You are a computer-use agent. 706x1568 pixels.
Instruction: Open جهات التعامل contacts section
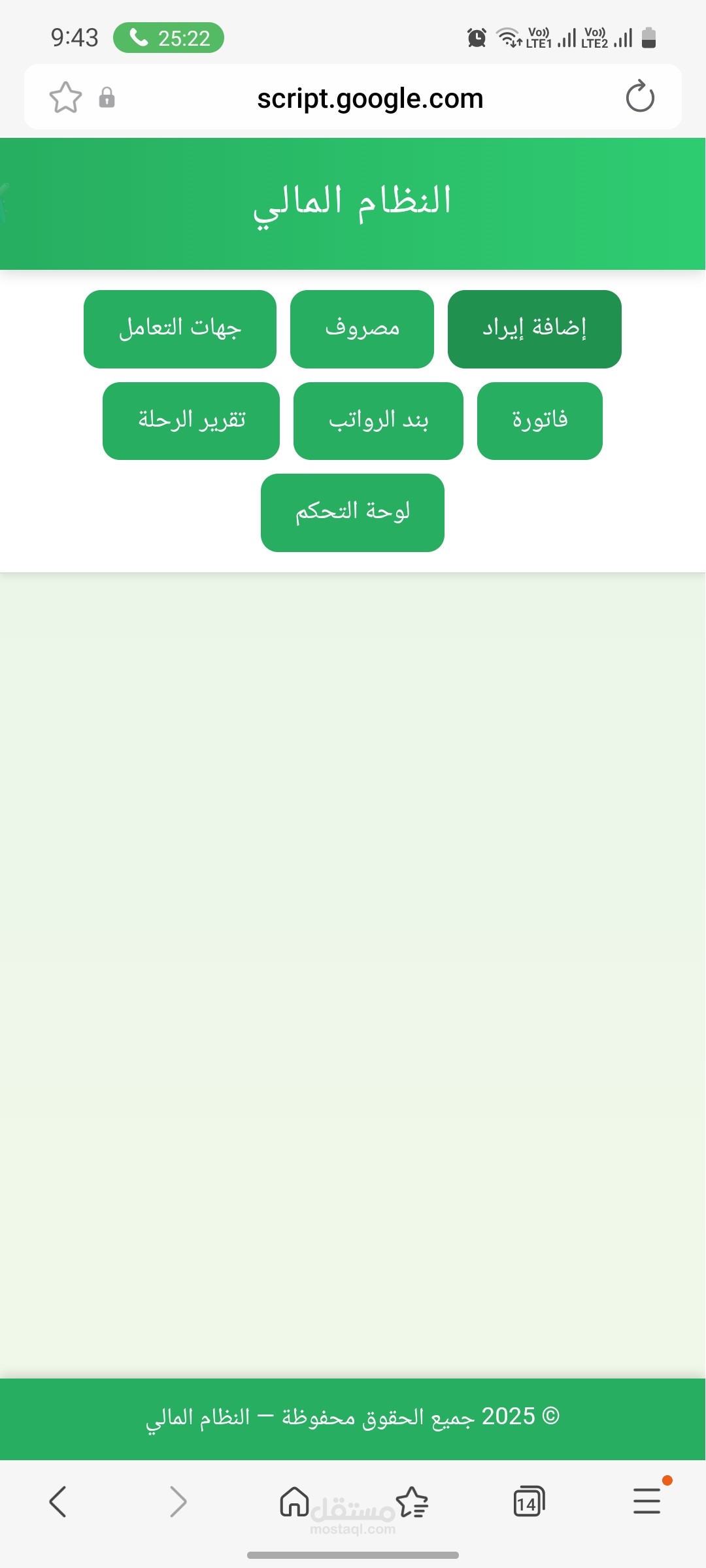tap(180, 328)
